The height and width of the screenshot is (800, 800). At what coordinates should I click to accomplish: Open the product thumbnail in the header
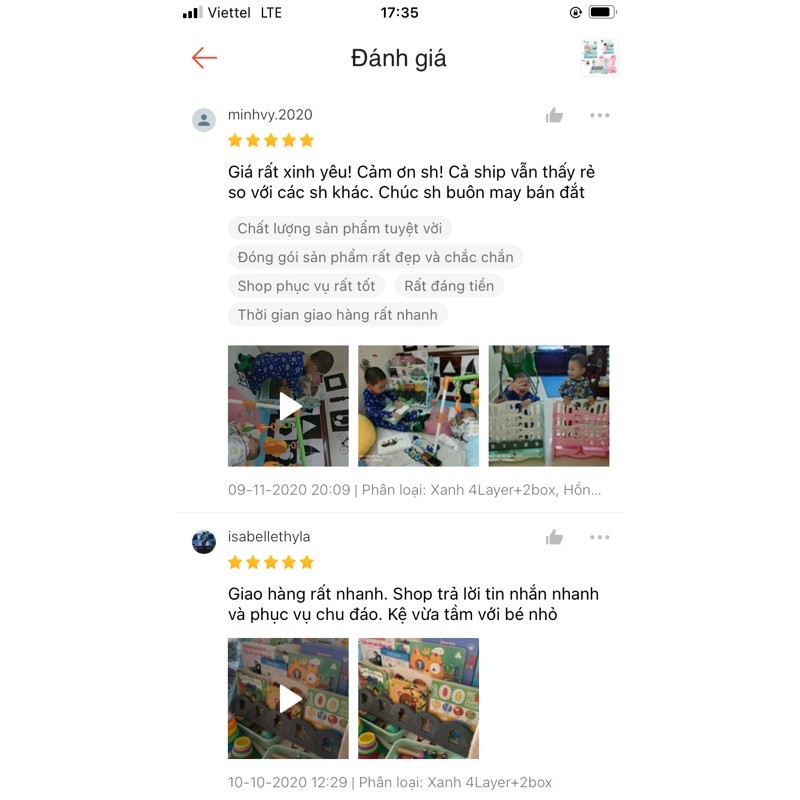point(599,58)
